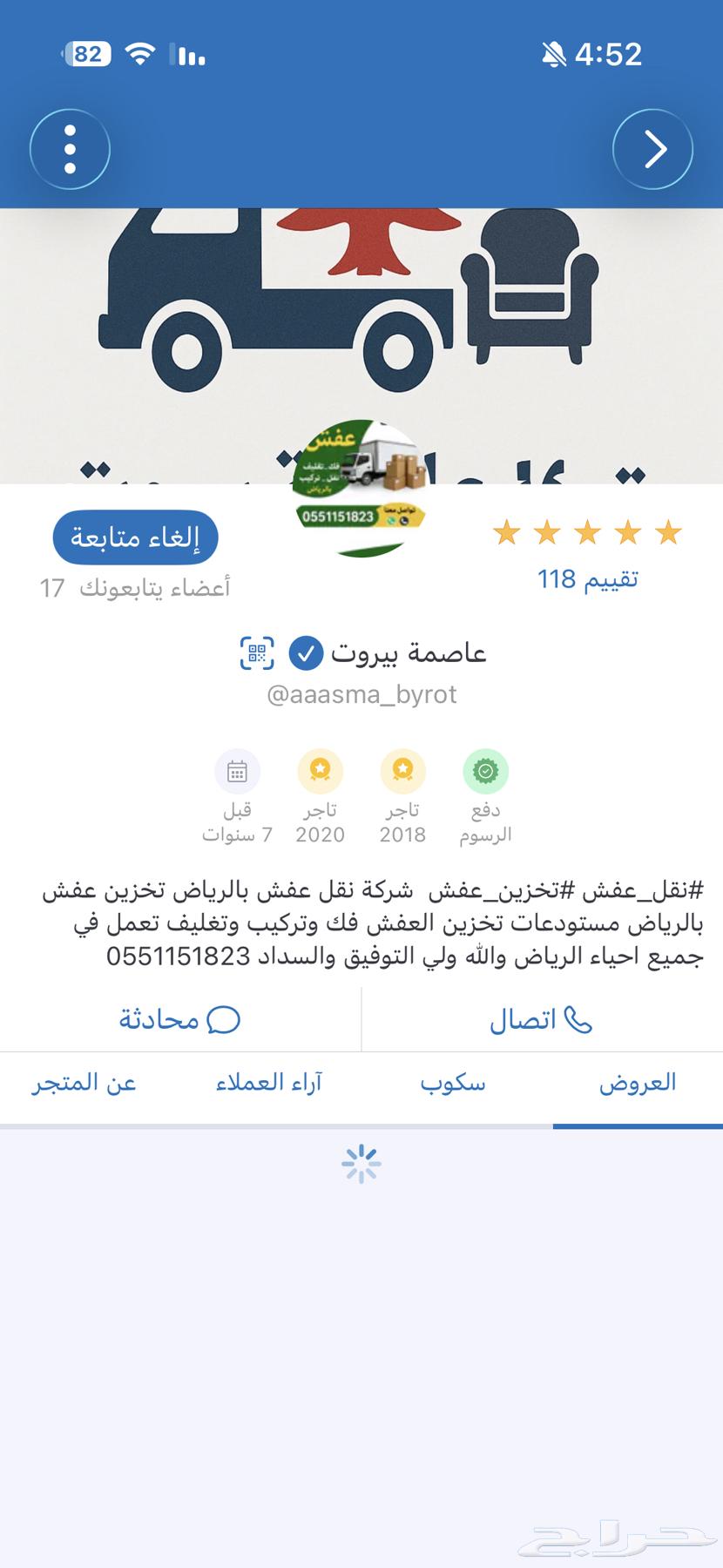Screen dimensions: 723x1568
Task: Open the three-dot options menu
Action: (x=70, y=148)
